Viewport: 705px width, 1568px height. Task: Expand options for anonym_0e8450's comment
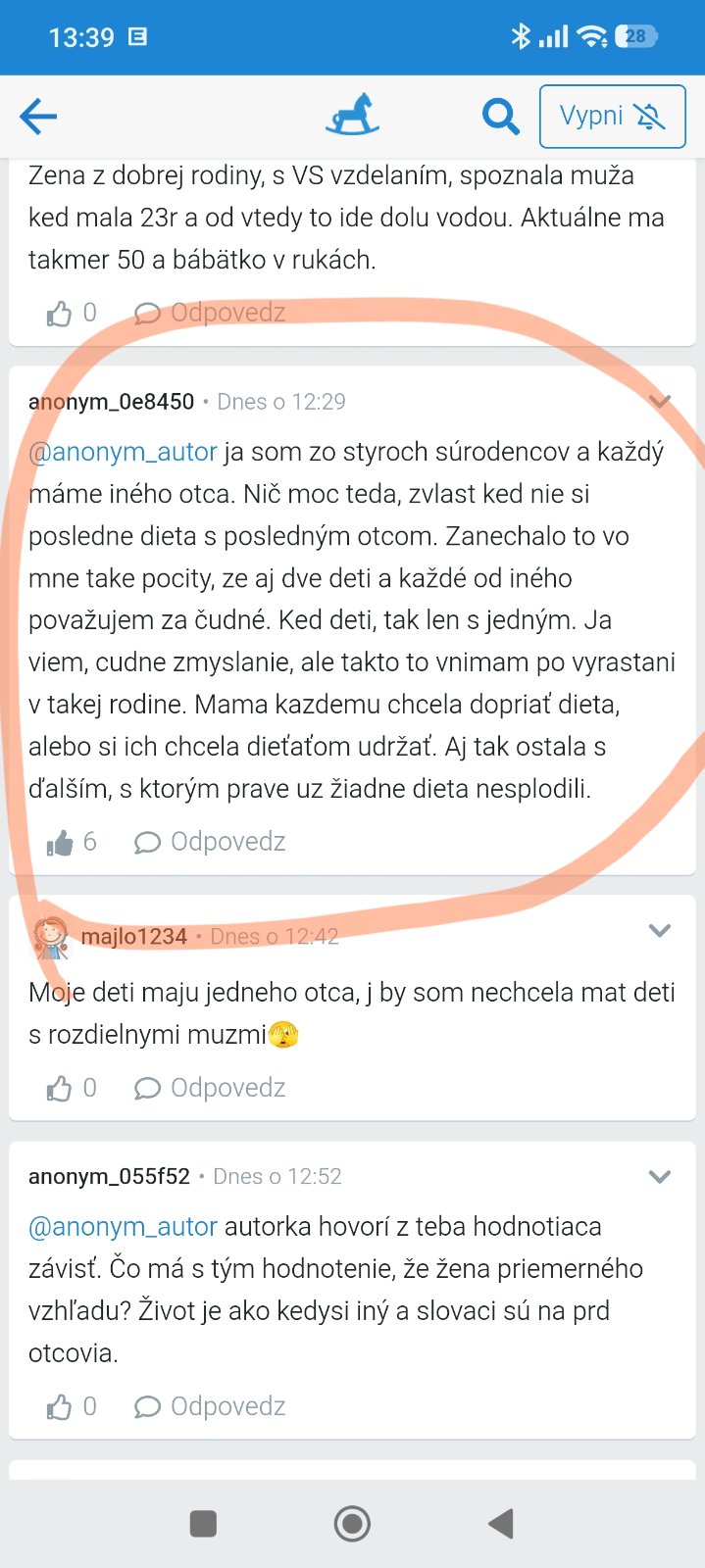click(x=660, y=401)
